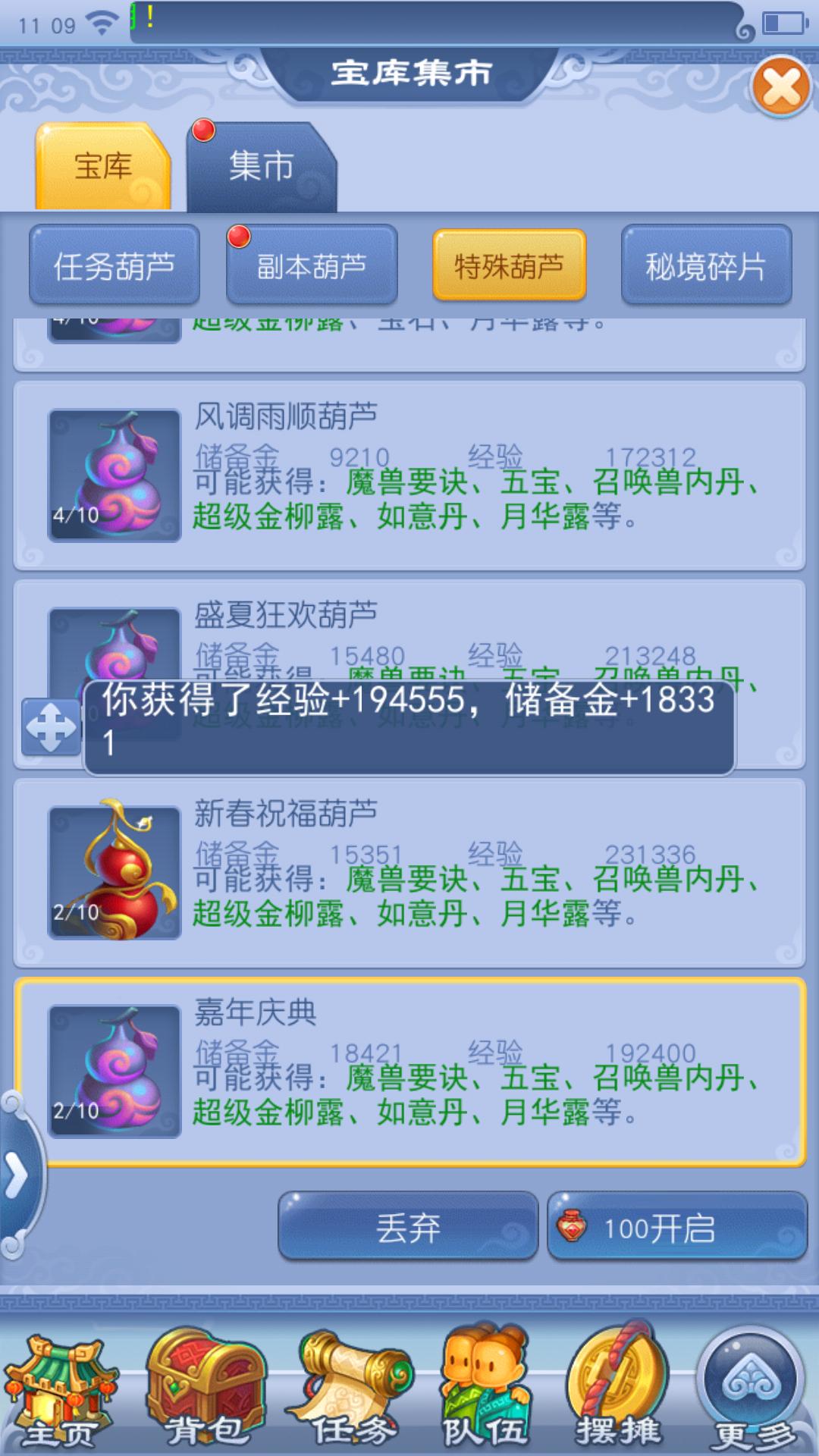
Task: Select the 风调雨顺葫芦 item
Action: point(409,475)
